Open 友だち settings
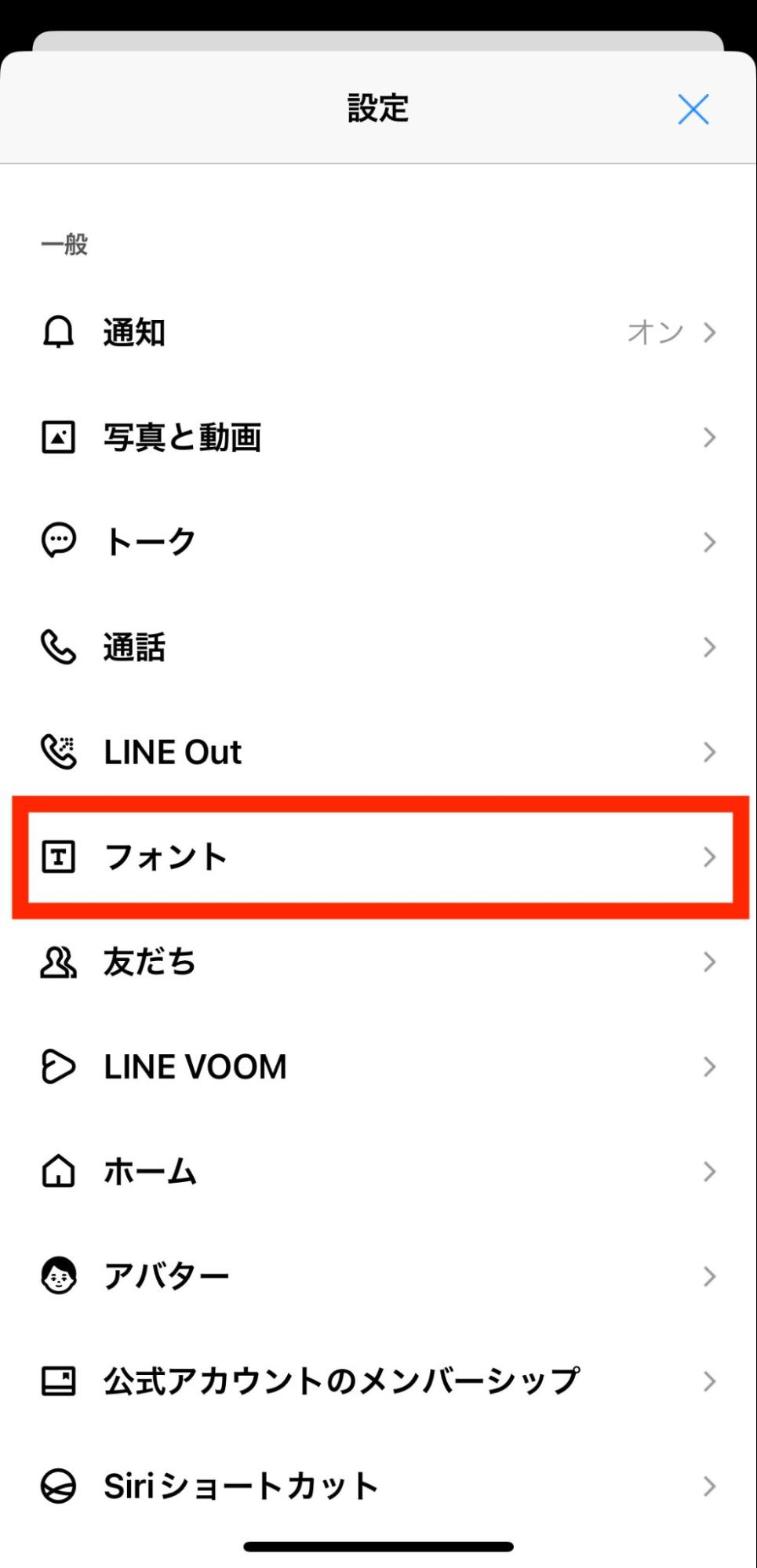Screen dimensions: 757x1568 [378, 962]
